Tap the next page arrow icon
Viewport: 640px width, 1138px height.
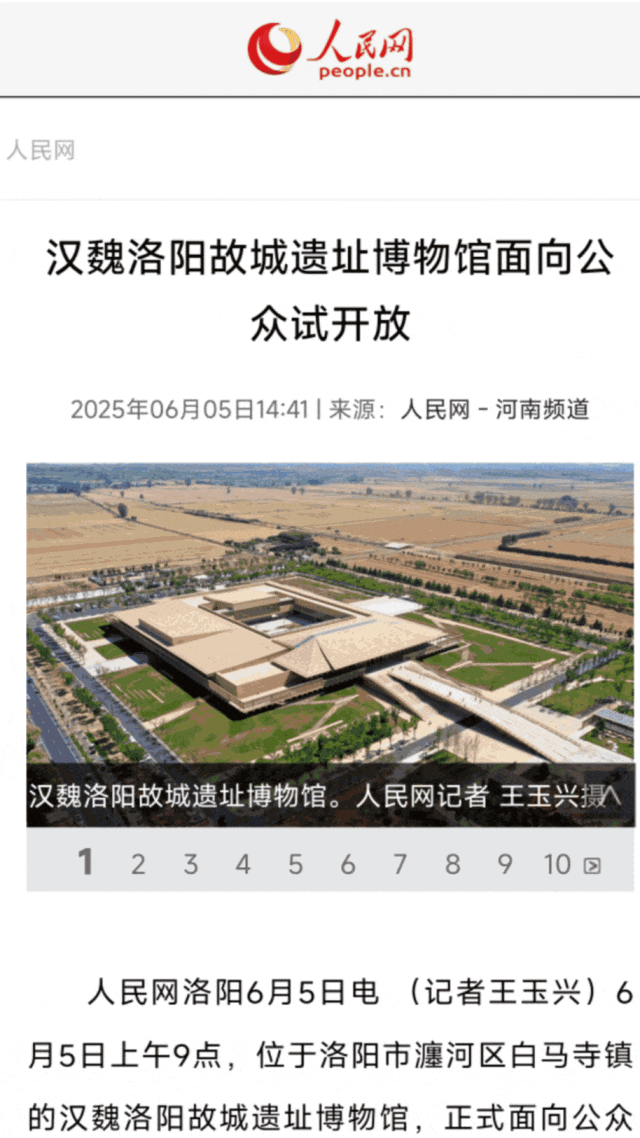(593, 865)
